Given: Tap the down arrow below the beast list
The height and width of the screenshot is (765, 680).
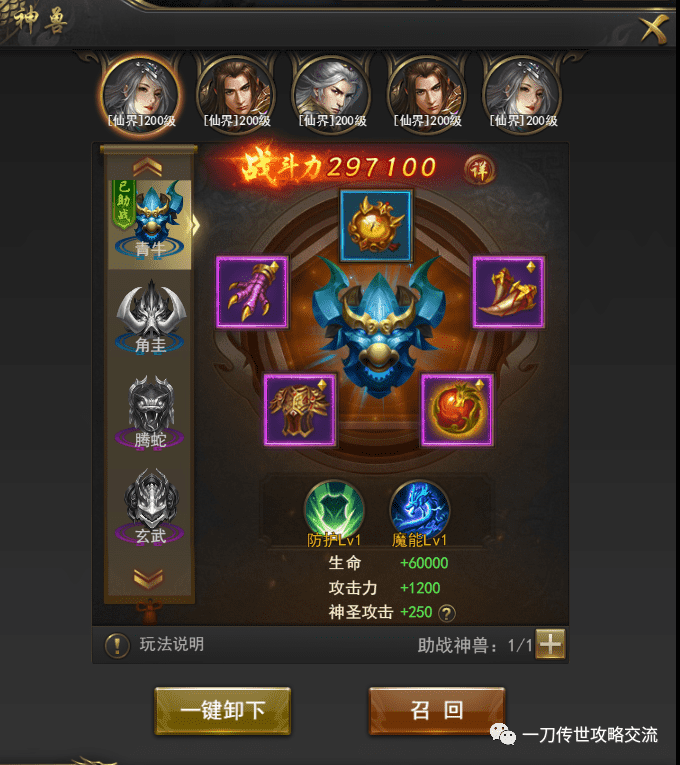Looking at the screenshot, I should (x=148, y=577).
